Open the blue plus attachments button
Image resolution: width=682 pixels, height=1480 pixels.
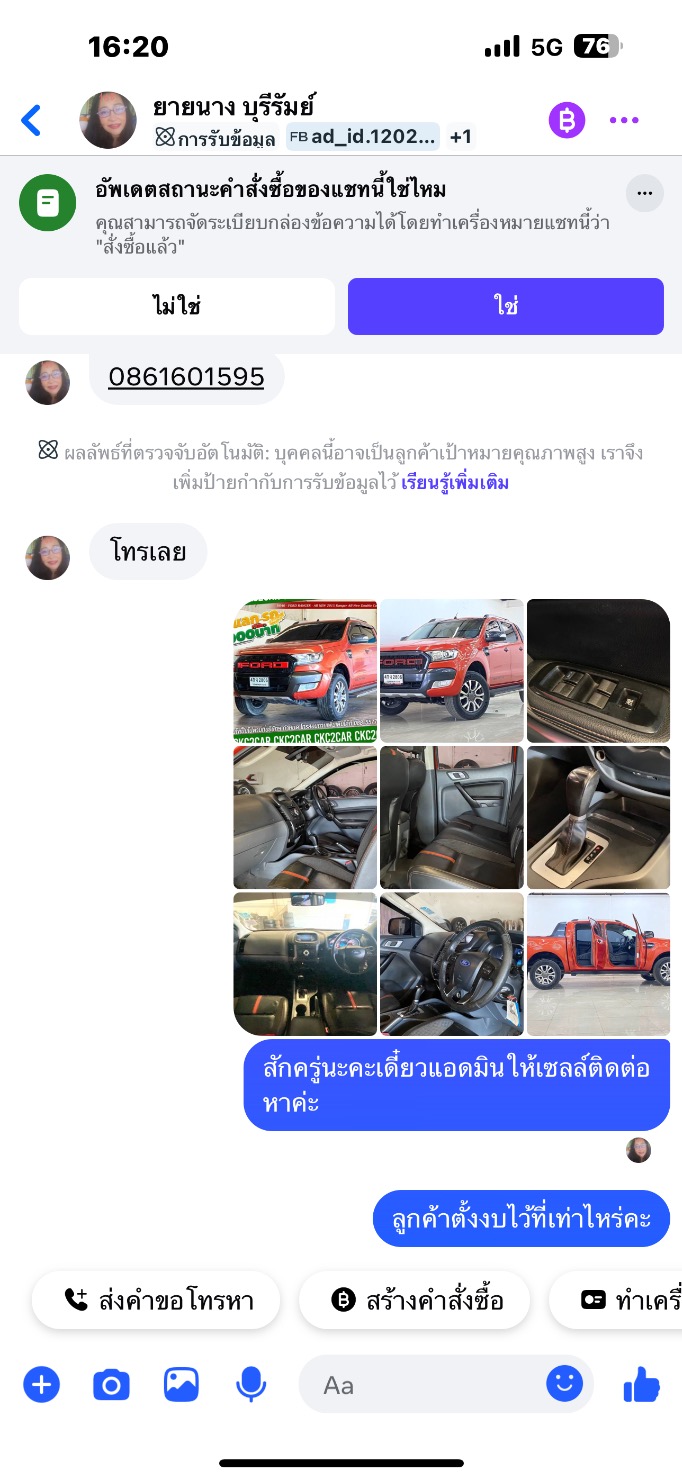(42, 1385)
